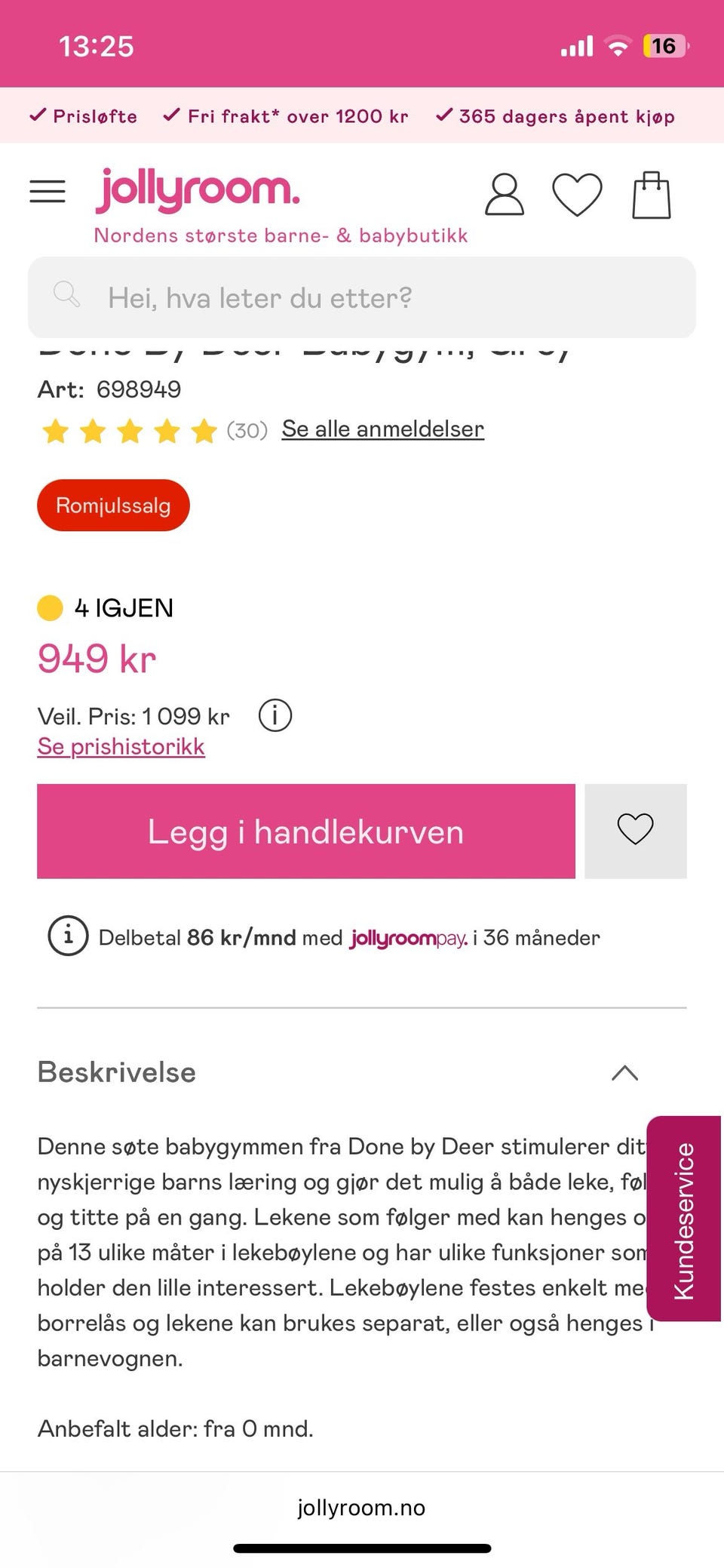The height and width of the screenshot is (1568, 724).
Task: Open Se alle anmeldelser link
Action: (x=382, y=428)
